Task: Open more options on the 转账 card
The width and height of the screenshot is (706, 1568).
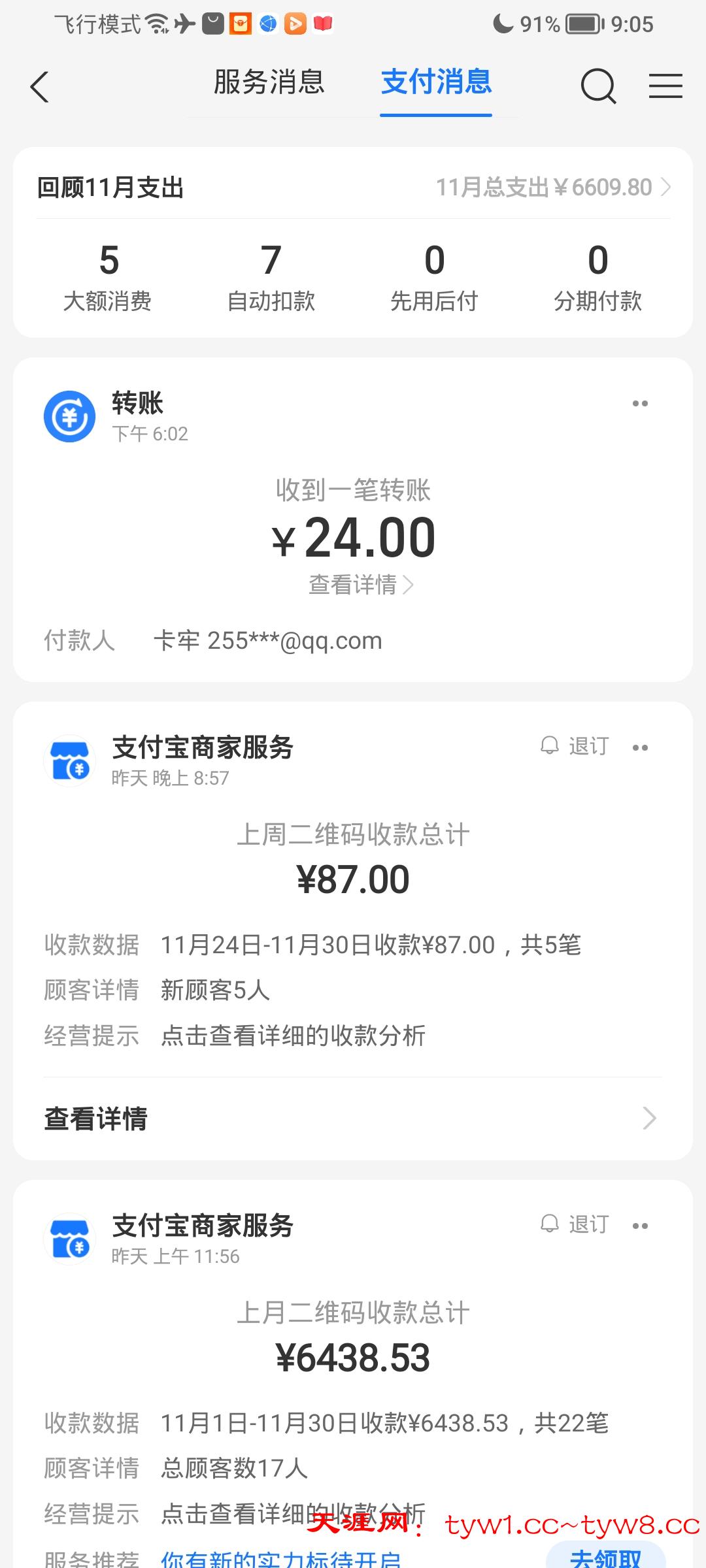Action: click(x=640, y=404)
